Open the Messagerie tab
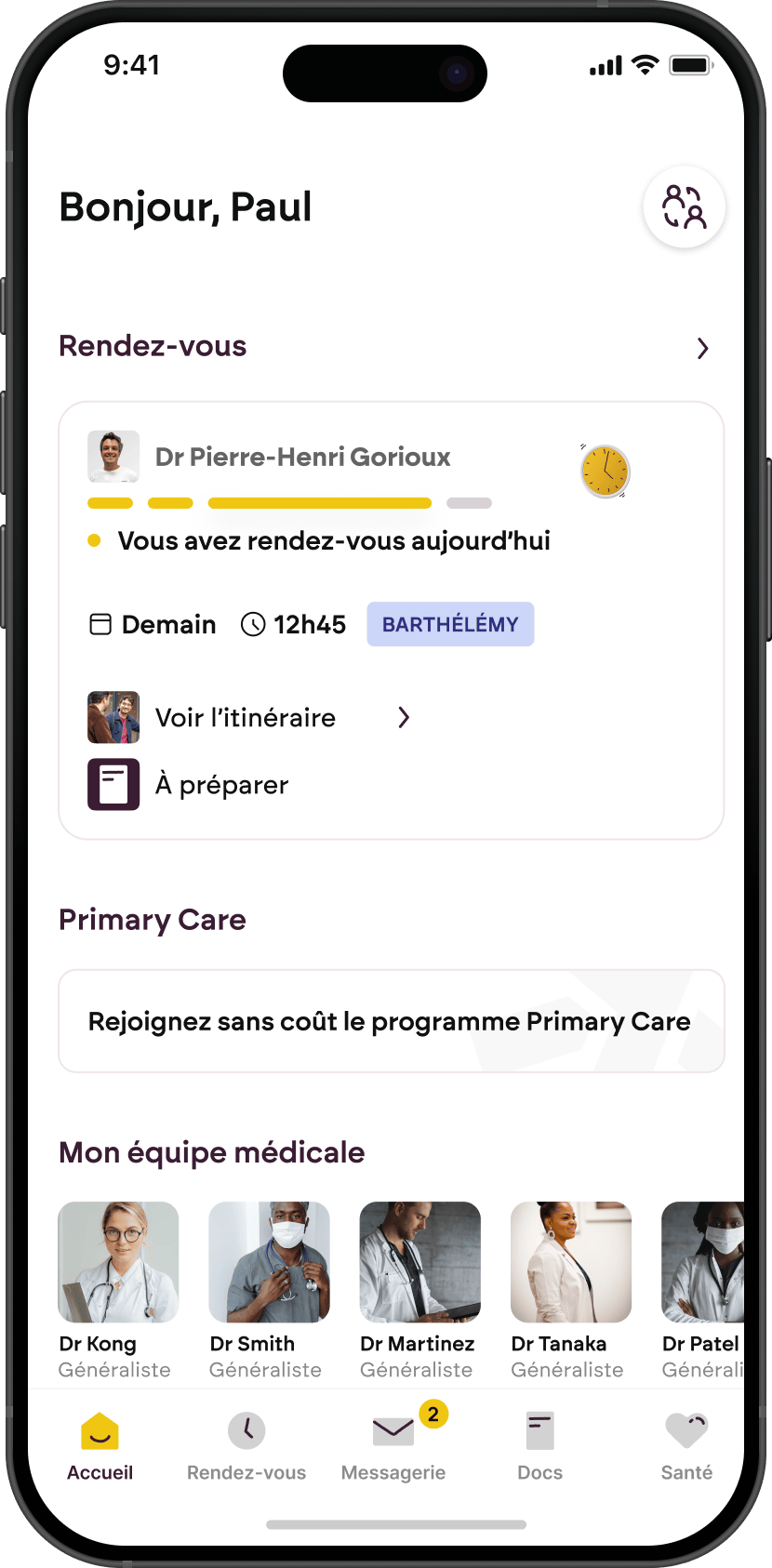Image resolution: width=772 pixels, height=1568 pixels. (x=393, y=1446)
